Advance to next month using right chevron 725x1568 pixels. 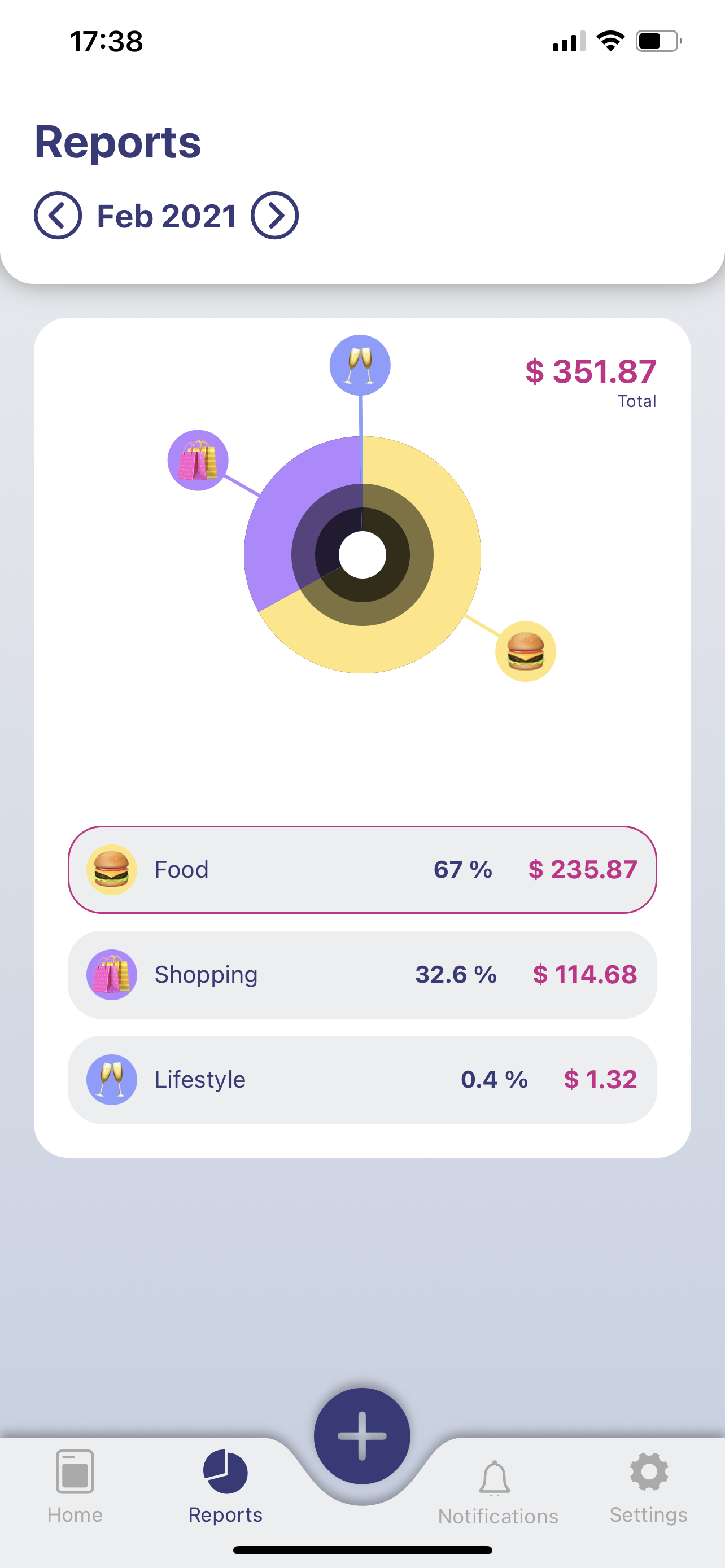tap(275, 214)
